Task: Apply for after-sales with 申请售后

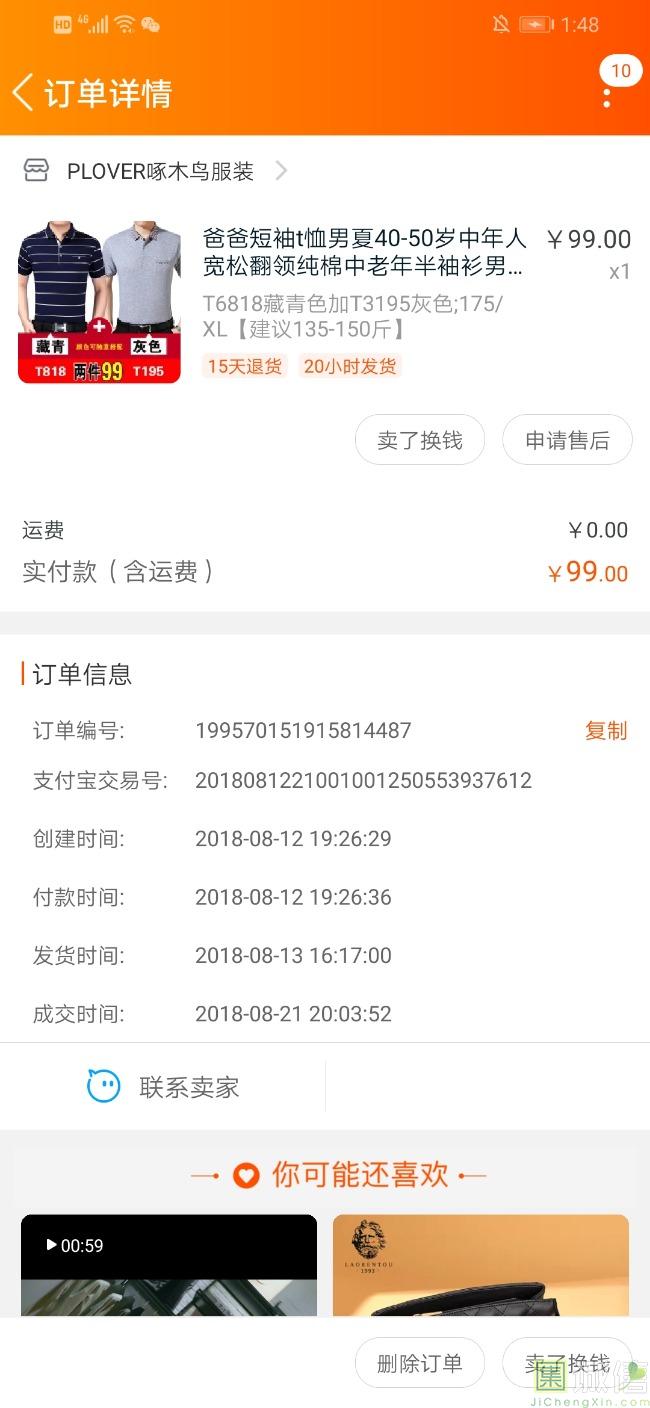Action: coord(567,440)
